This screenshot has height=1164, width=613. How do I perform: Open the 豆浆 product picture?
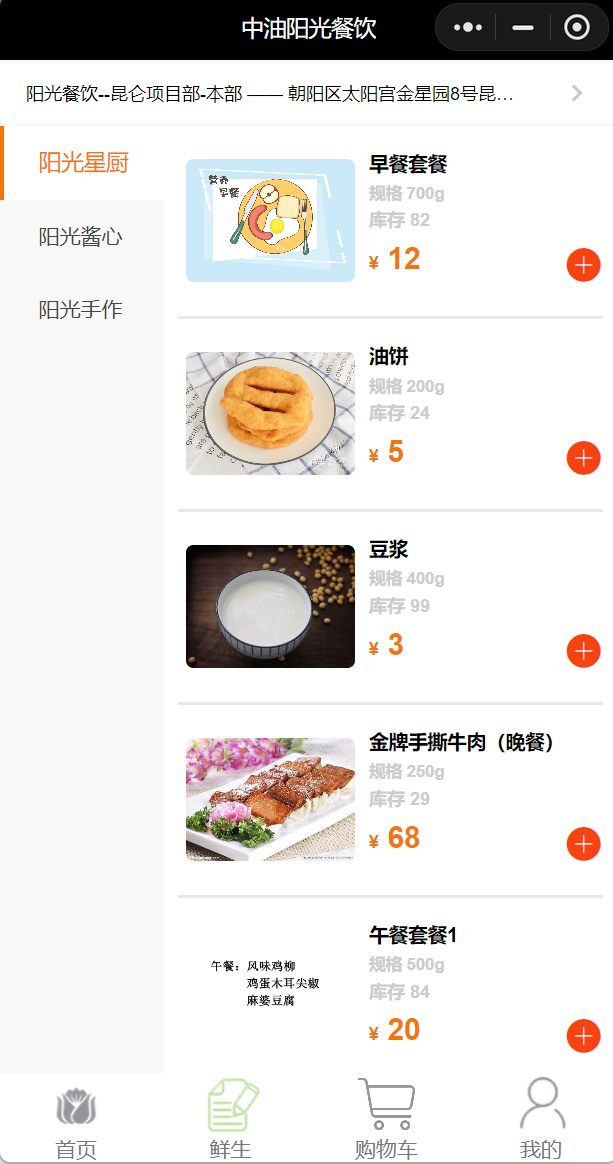(270, 606)
